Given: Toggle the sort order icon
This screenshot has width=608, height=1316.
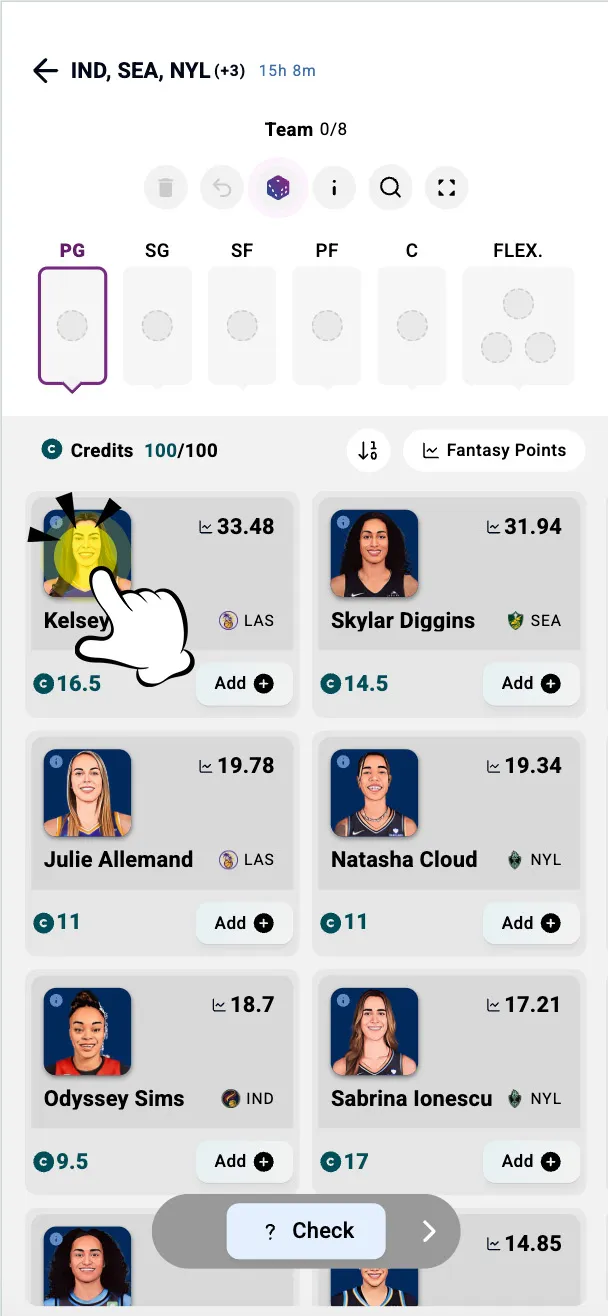Looking at the screenshot, I should pos(368,450).
